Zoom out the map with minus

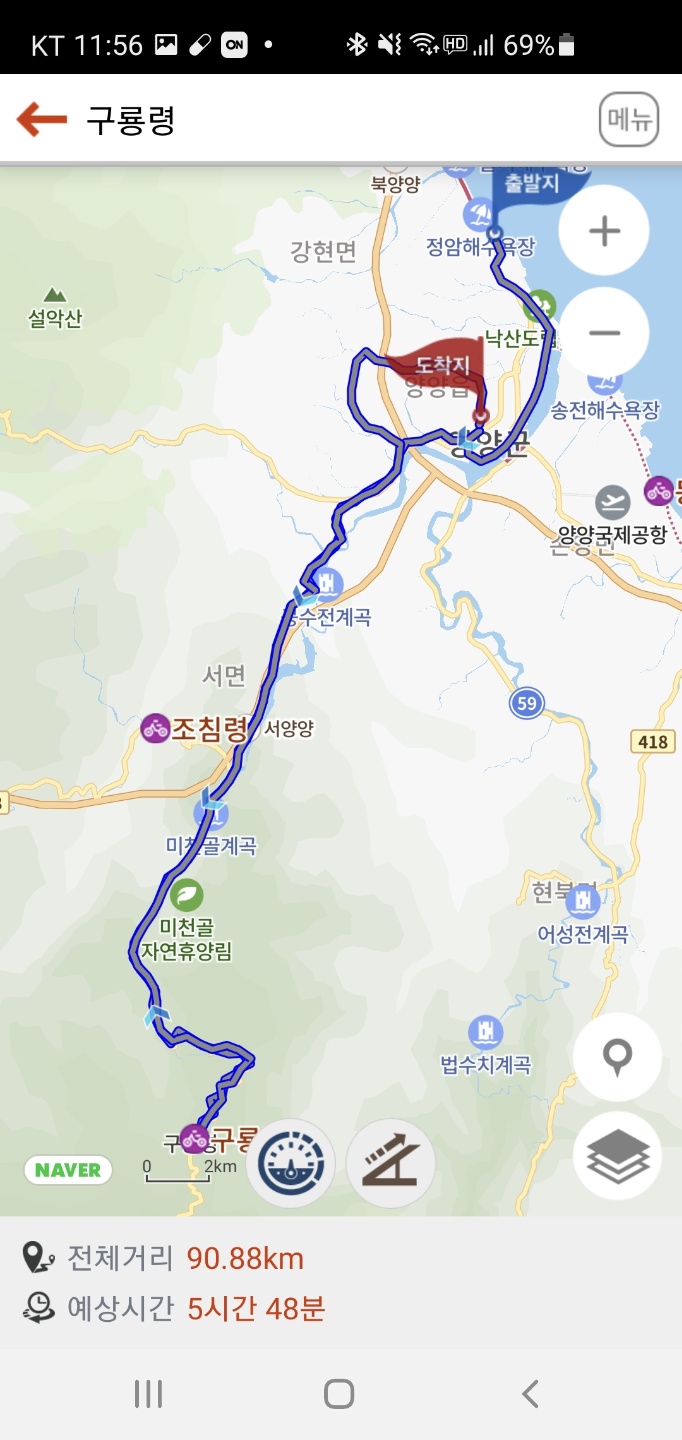coord(604,332)
